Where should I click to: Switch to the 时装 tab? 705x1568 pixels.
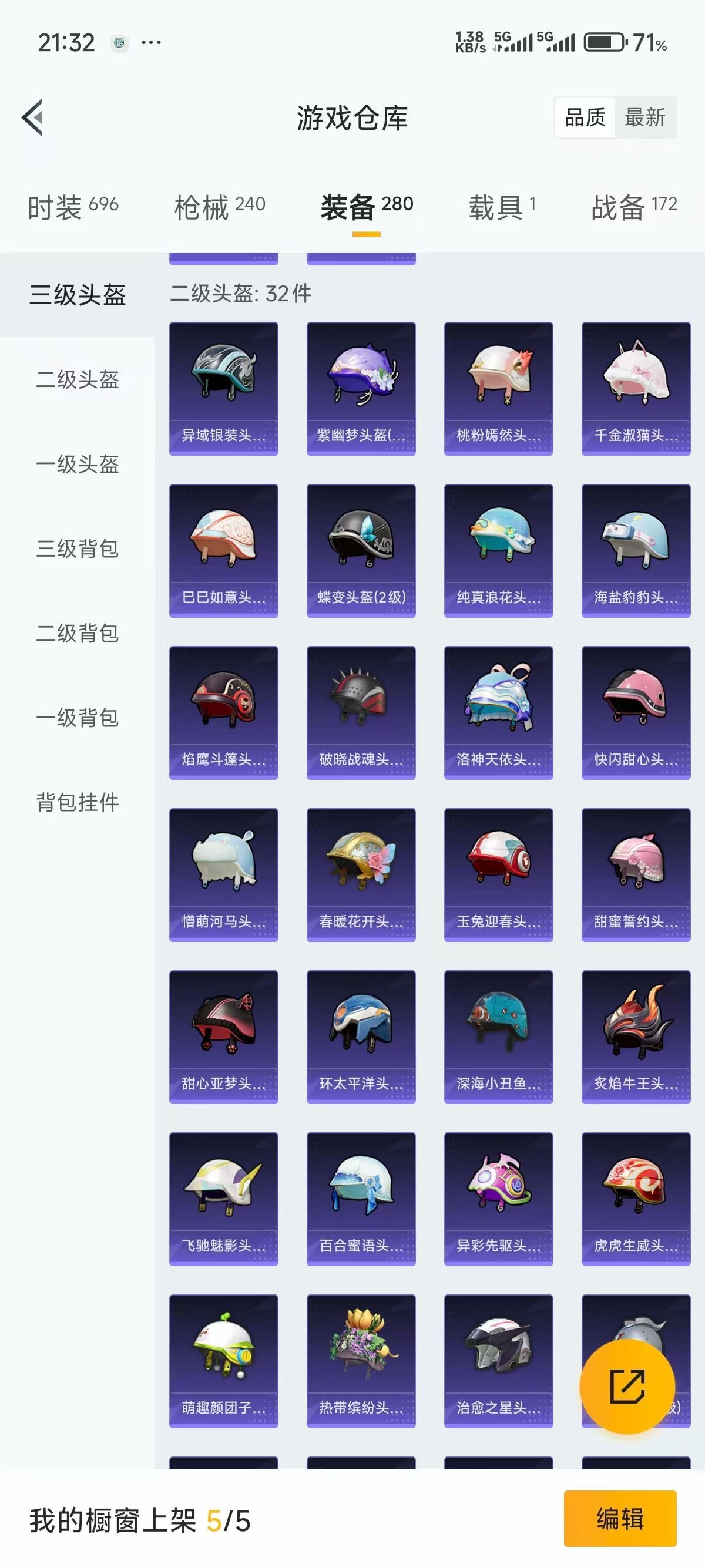(x=72, y=207)
